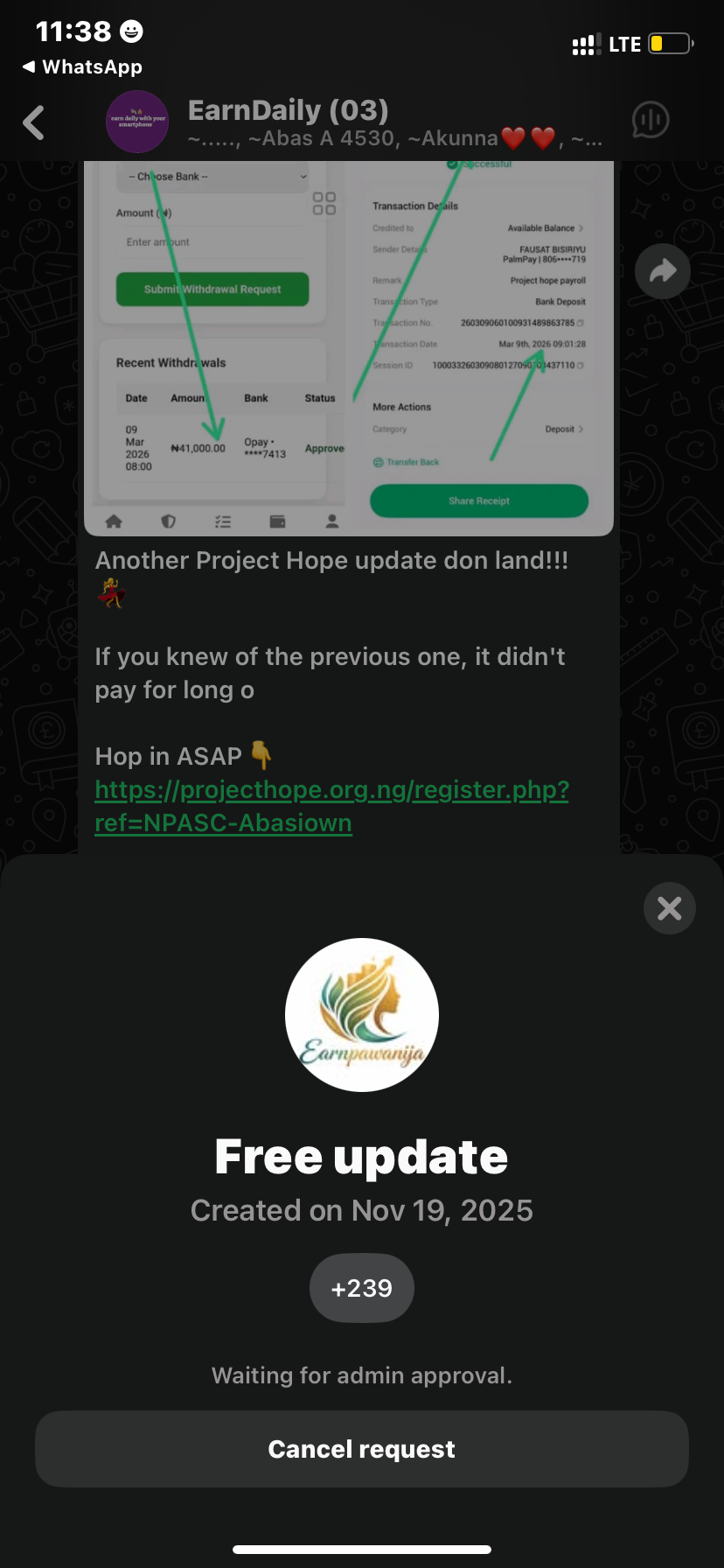Cancel the join request
The height and width of the screenshot is (1568, 724).
click(x=361, y=1449)
